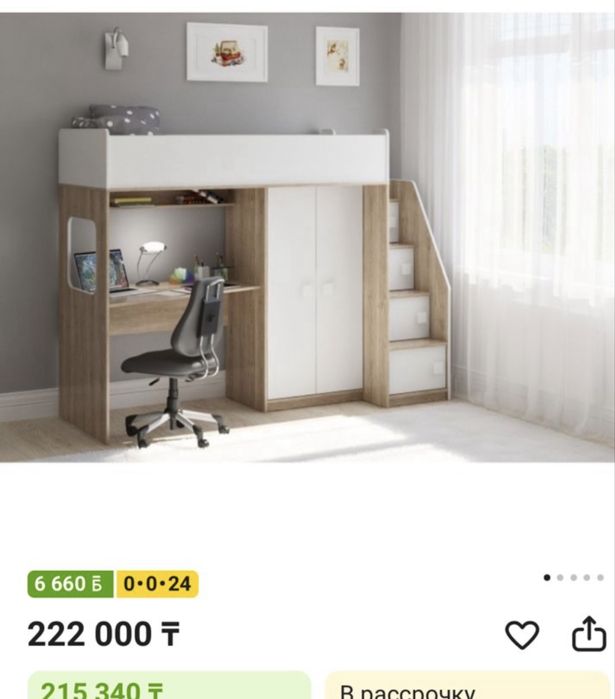The width and height of the screenshot is (615, 699).
Task: Add this loft bed to favorites
Action: click(522, 634)
